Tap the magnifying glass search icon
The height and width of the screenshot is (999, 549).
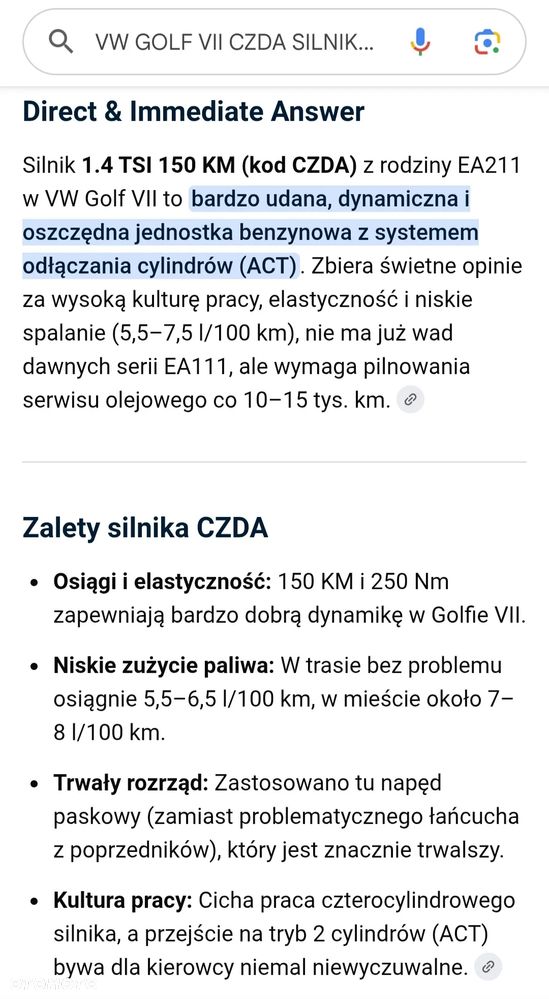click(x=61, y=42)
